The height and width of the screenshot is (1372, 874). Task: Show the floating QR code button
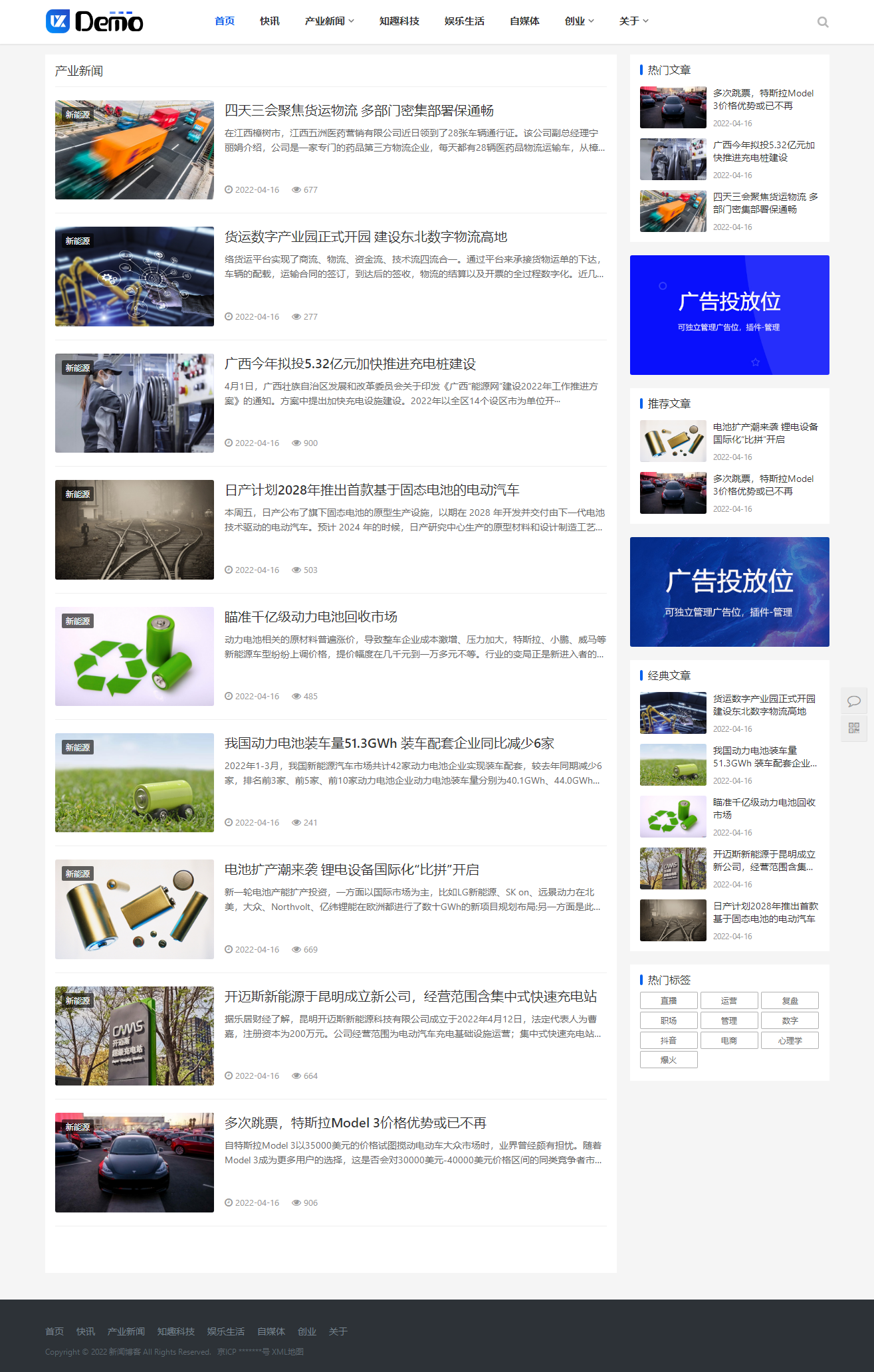click(854, 728)
